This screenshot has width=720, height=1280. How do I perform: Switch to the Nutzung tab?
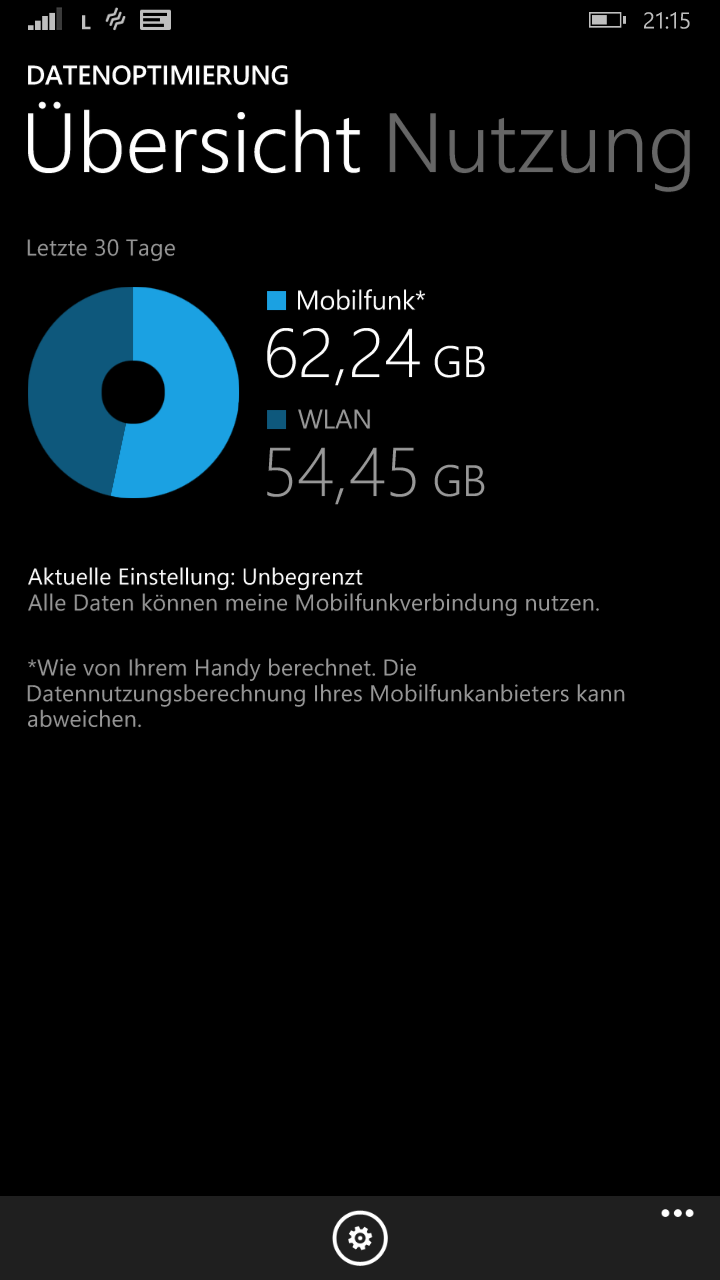(539, 145)
